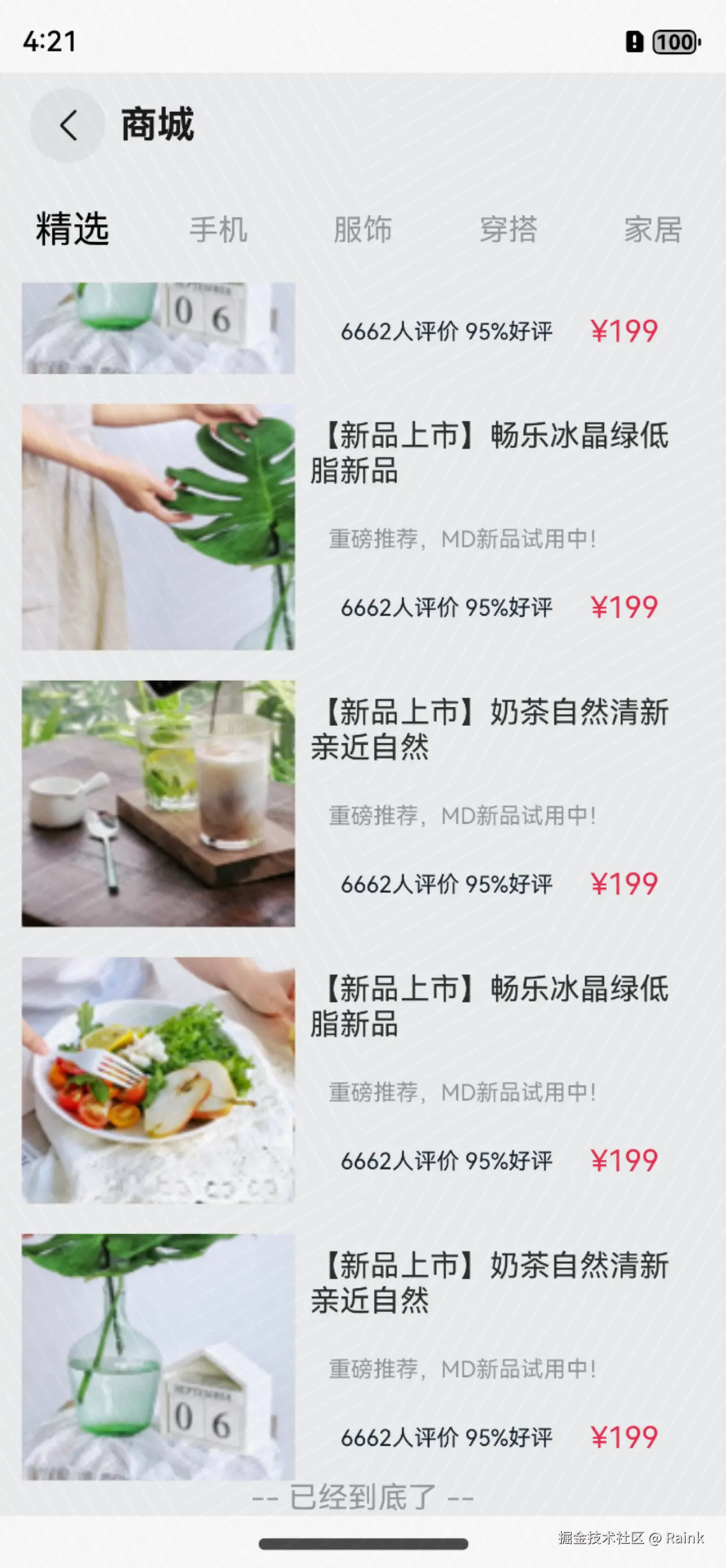Open the 服饰 category tab
The width and height of the screenshot is (726, 1568).
tap(362, 230)
